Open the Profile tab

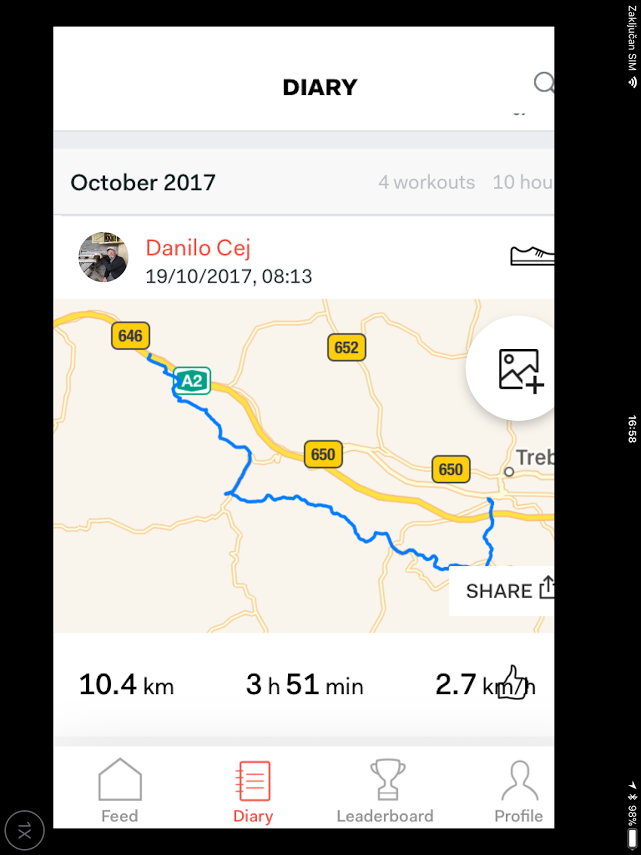[518, 790]
